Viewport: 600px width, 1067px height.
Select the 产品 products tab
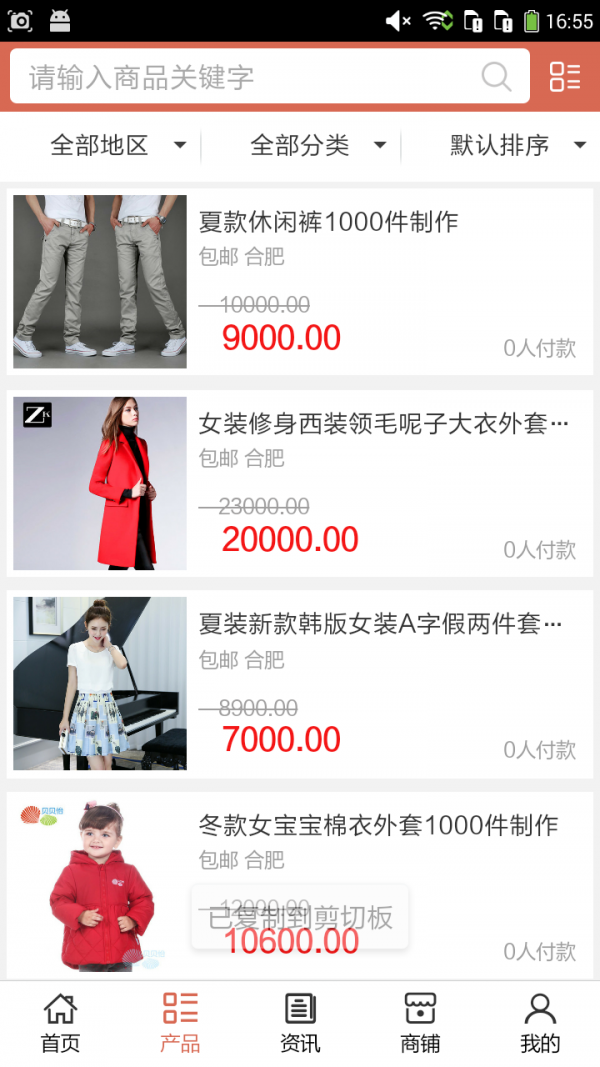click(x=180, y=1023)
